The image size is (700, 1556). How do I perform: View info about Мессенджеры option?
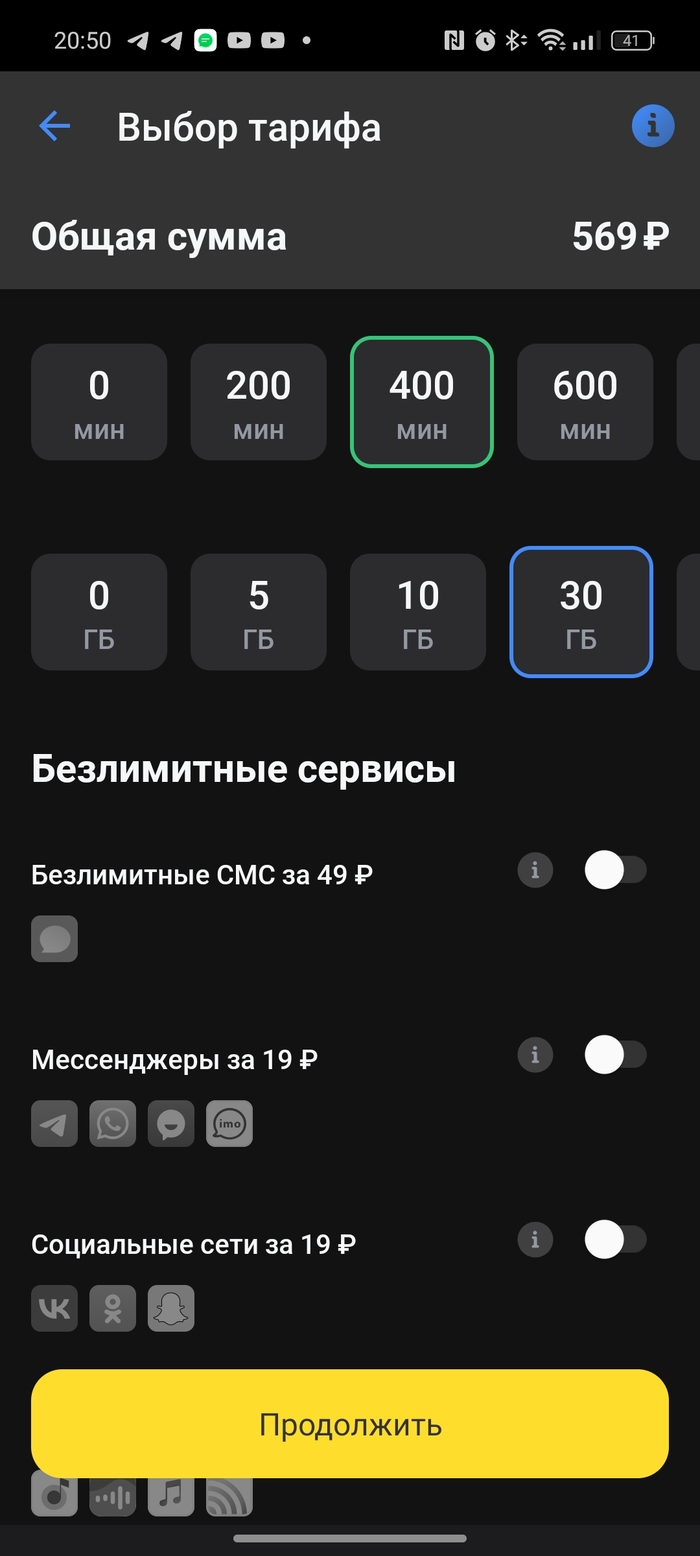(x=535, y=1054)
